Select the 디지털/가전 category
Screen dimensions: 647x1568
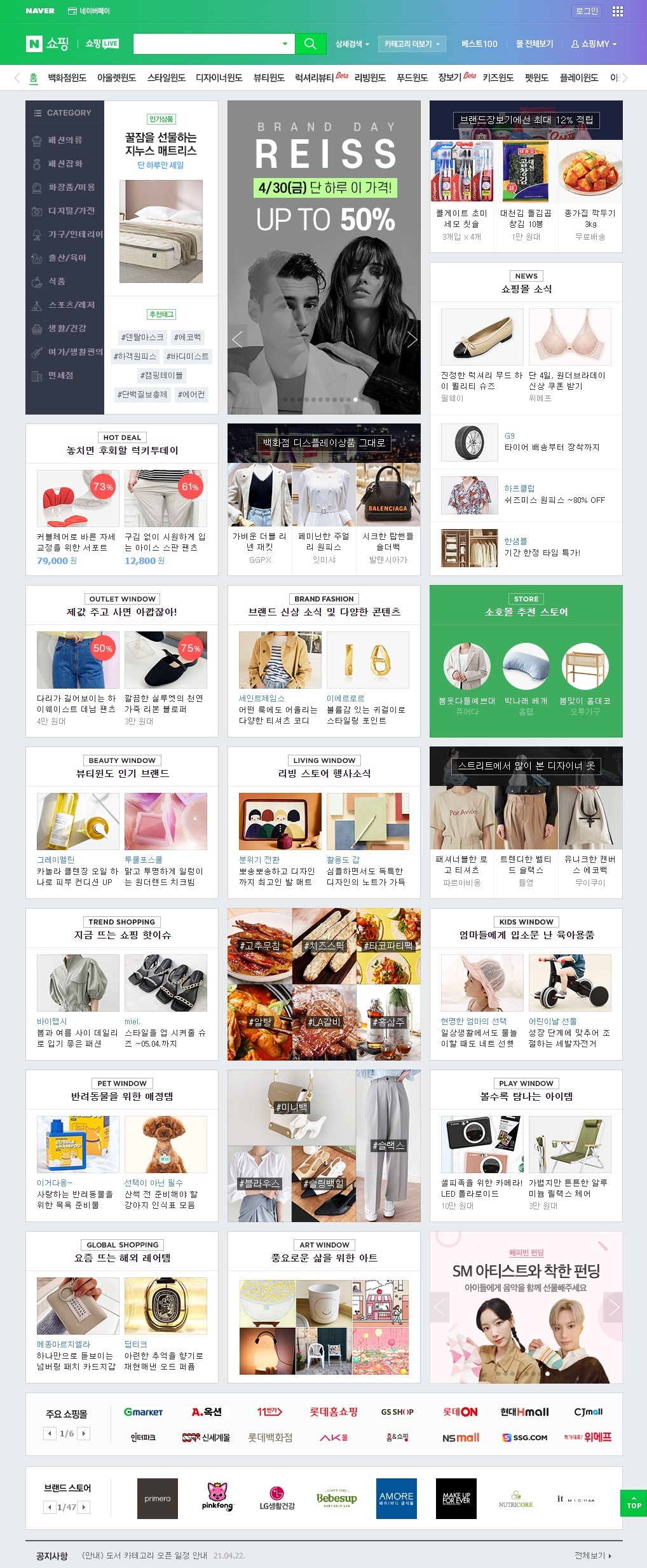click(x=71, y=210)
